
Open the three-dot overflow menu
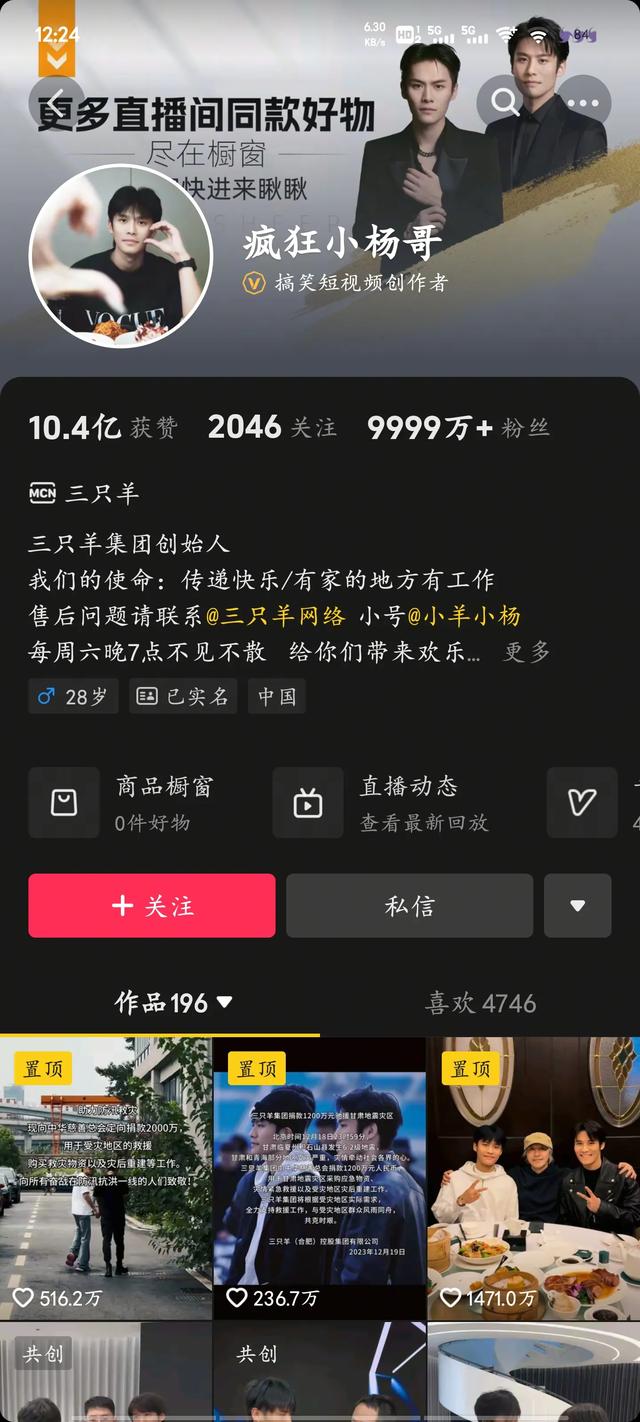click(x=582, y=101)
